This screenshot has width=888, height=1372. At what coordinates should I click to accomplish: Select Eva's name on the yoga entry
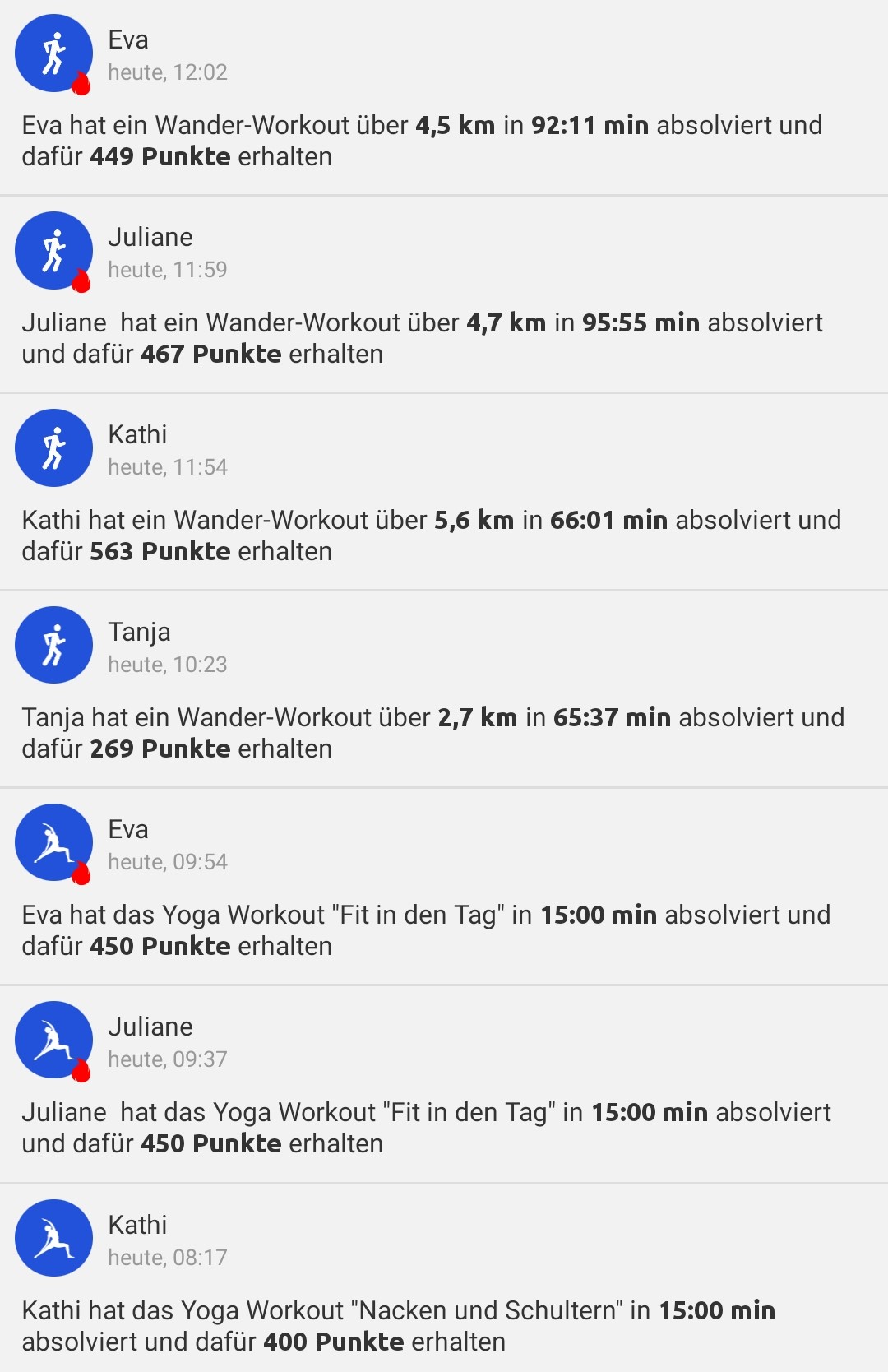129,830
